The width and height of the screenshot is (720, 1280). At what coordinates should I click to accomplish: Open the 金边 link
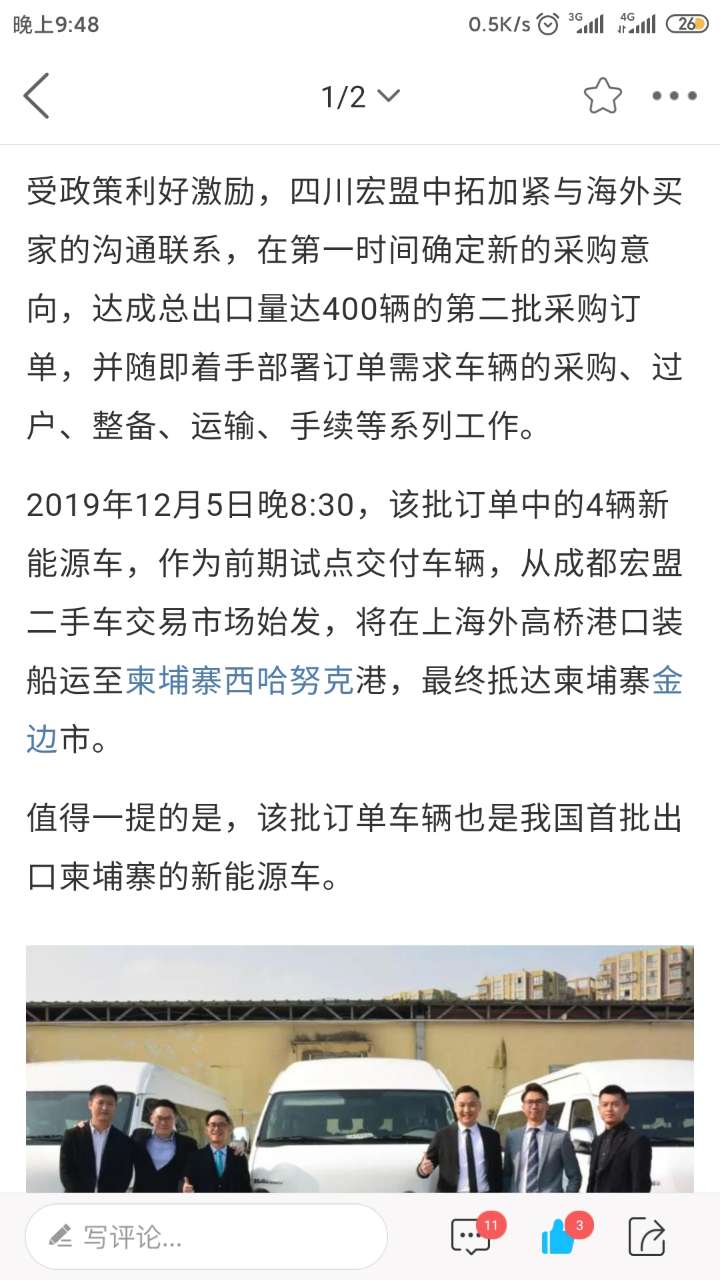click(667, 682)
